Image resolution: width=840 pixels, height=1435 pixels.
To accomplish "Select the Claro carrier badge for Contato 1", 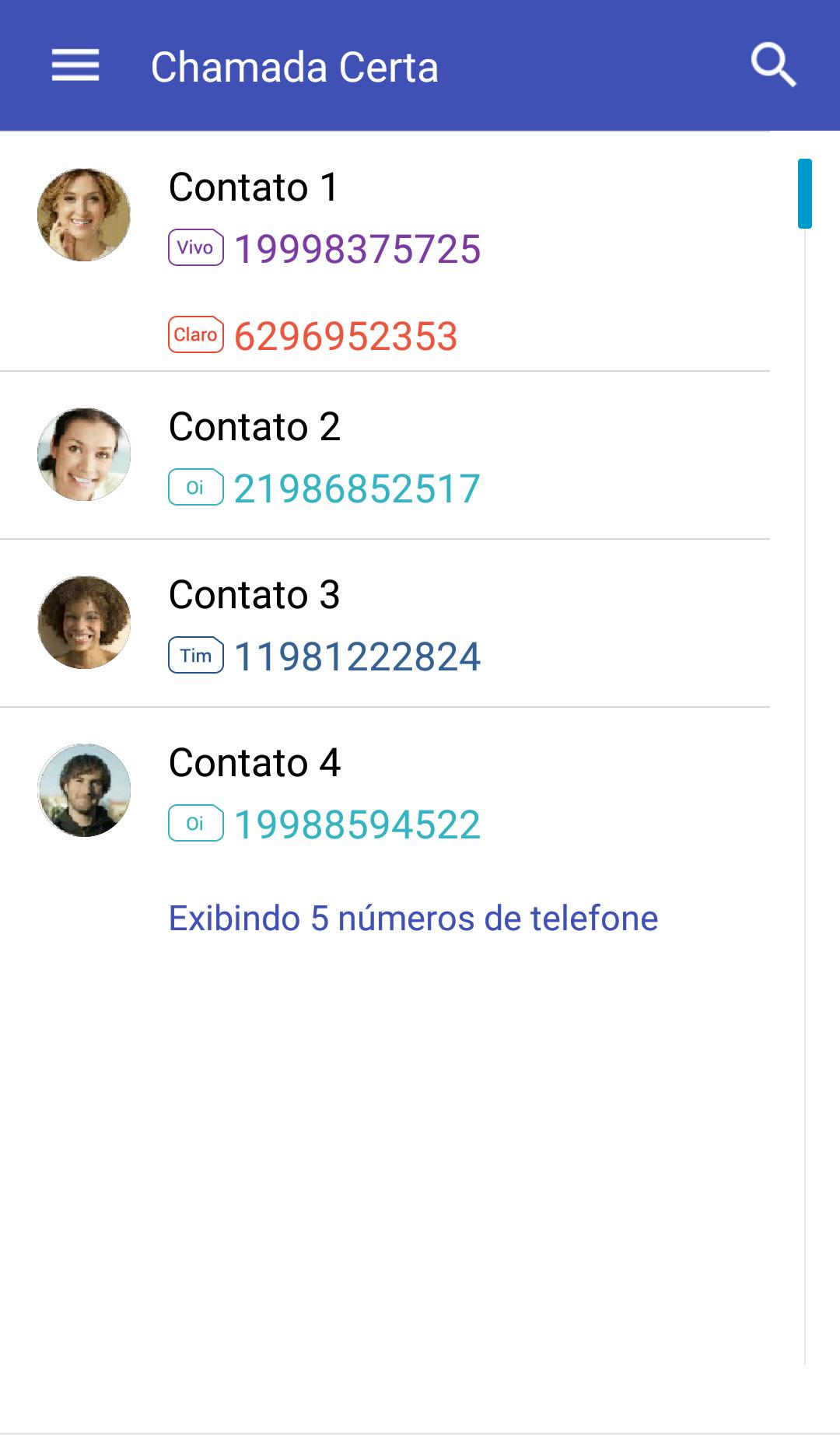I will tap(194, 336).
